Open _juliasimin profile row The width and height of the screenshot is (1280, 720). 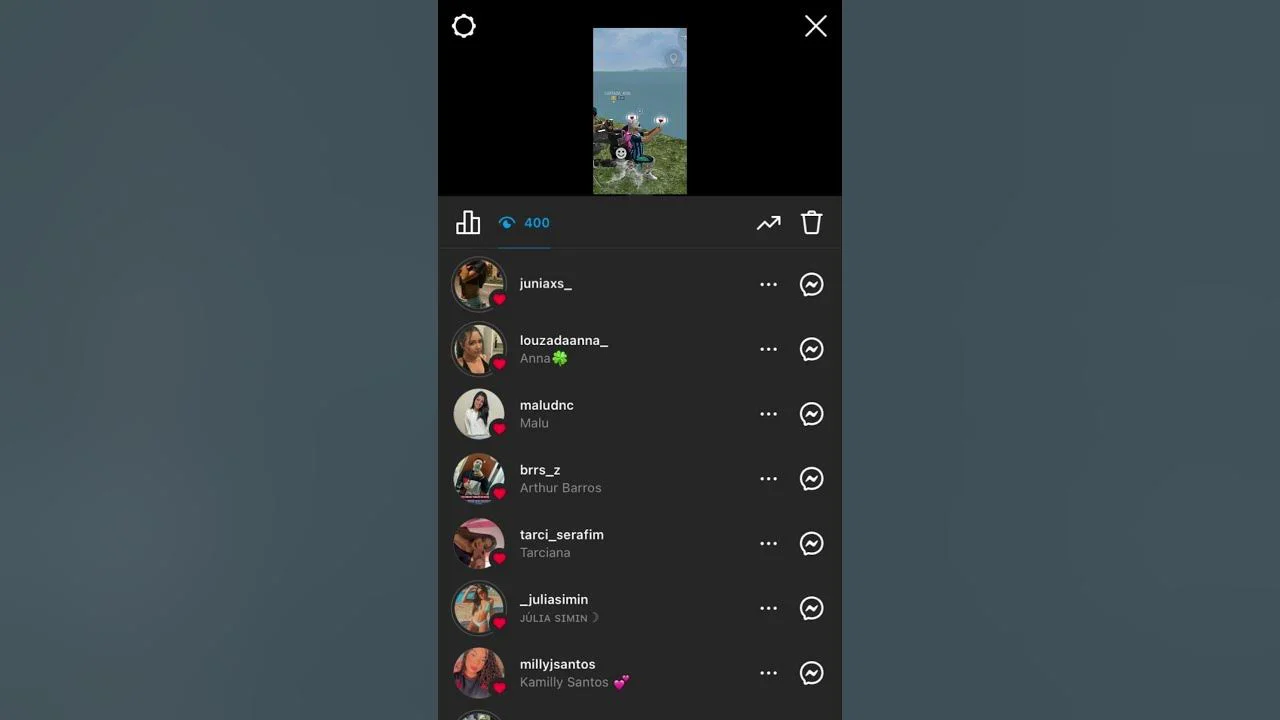click(x=554, y=607)
